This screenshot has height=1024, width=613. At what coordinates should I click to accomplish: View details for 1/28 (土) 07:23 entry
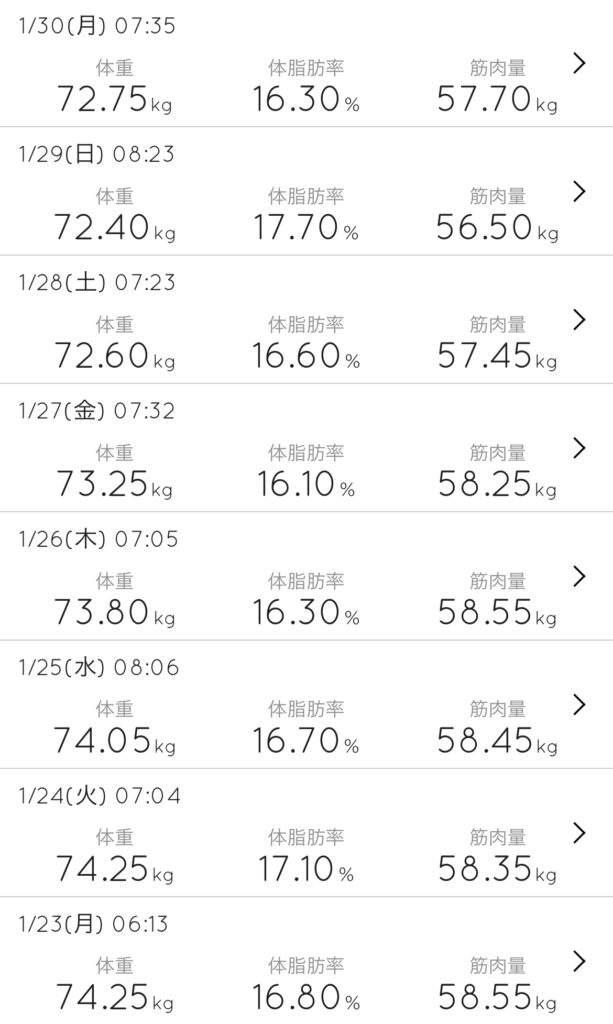pos(578,320)
